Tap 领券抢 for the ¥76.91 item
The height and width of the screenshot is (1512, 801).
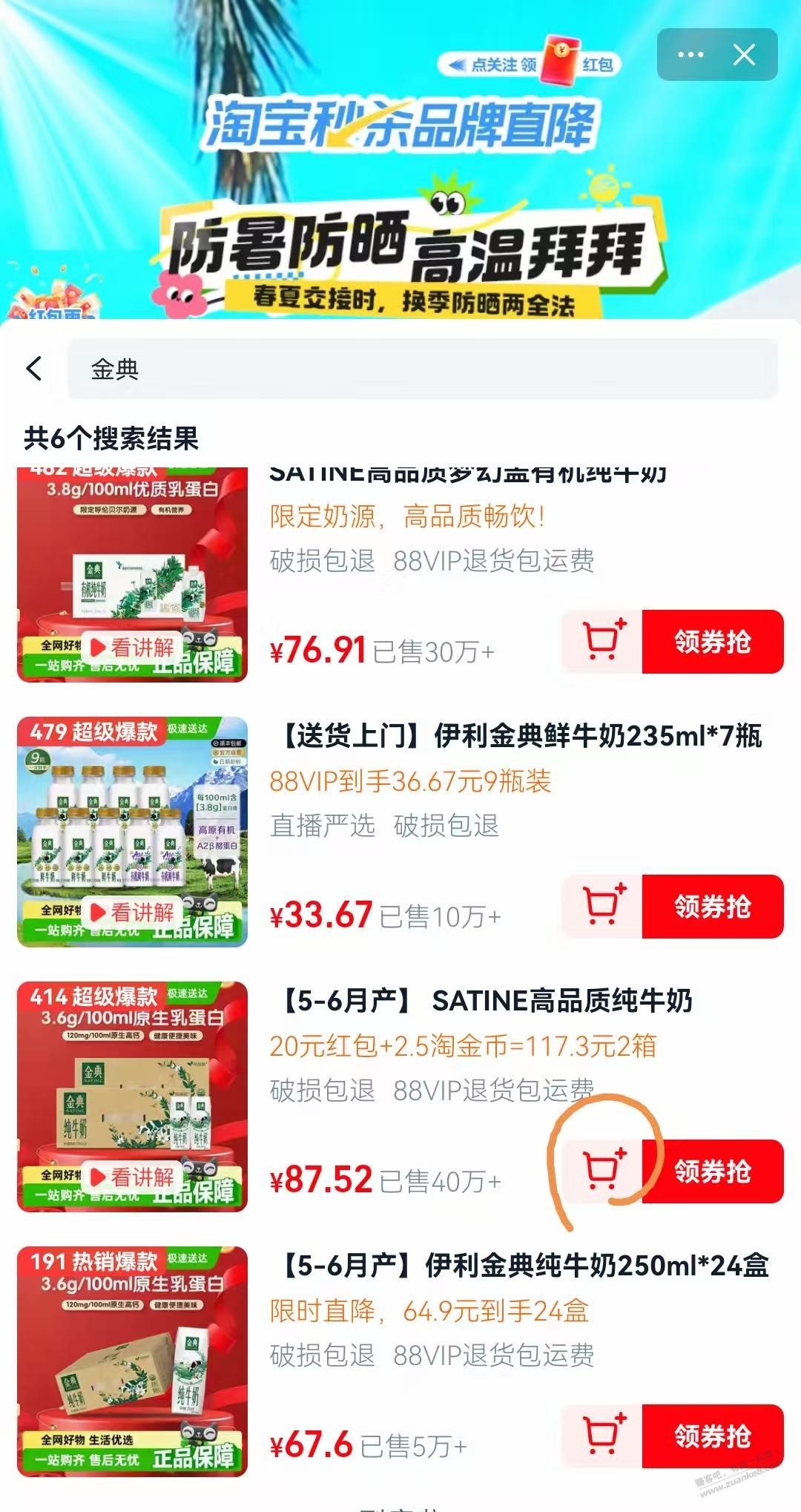tap(712, 642)
